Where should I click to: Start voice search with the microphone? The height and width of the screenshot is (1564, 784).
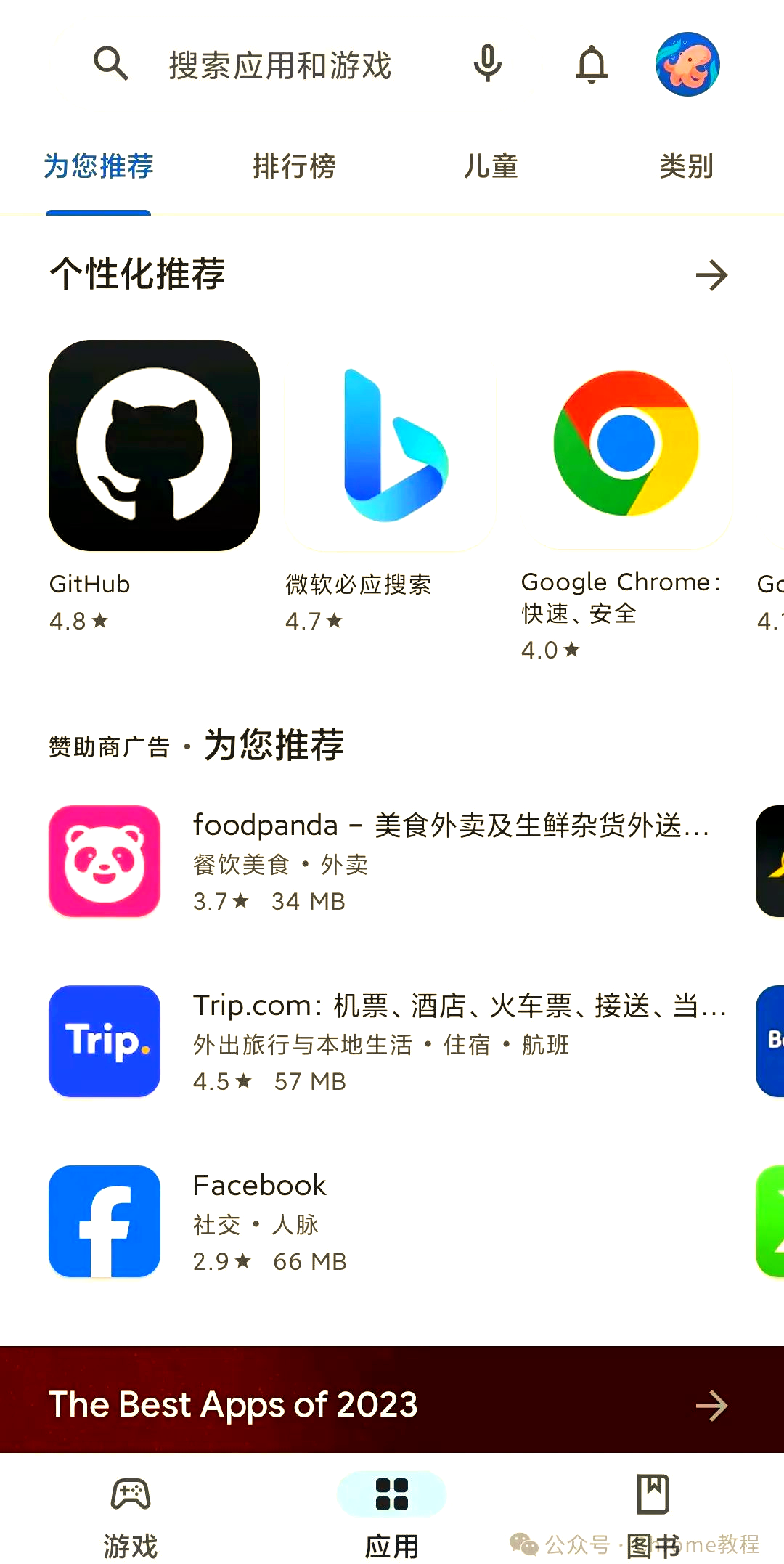pyautogui.click(x=488, y=64)
